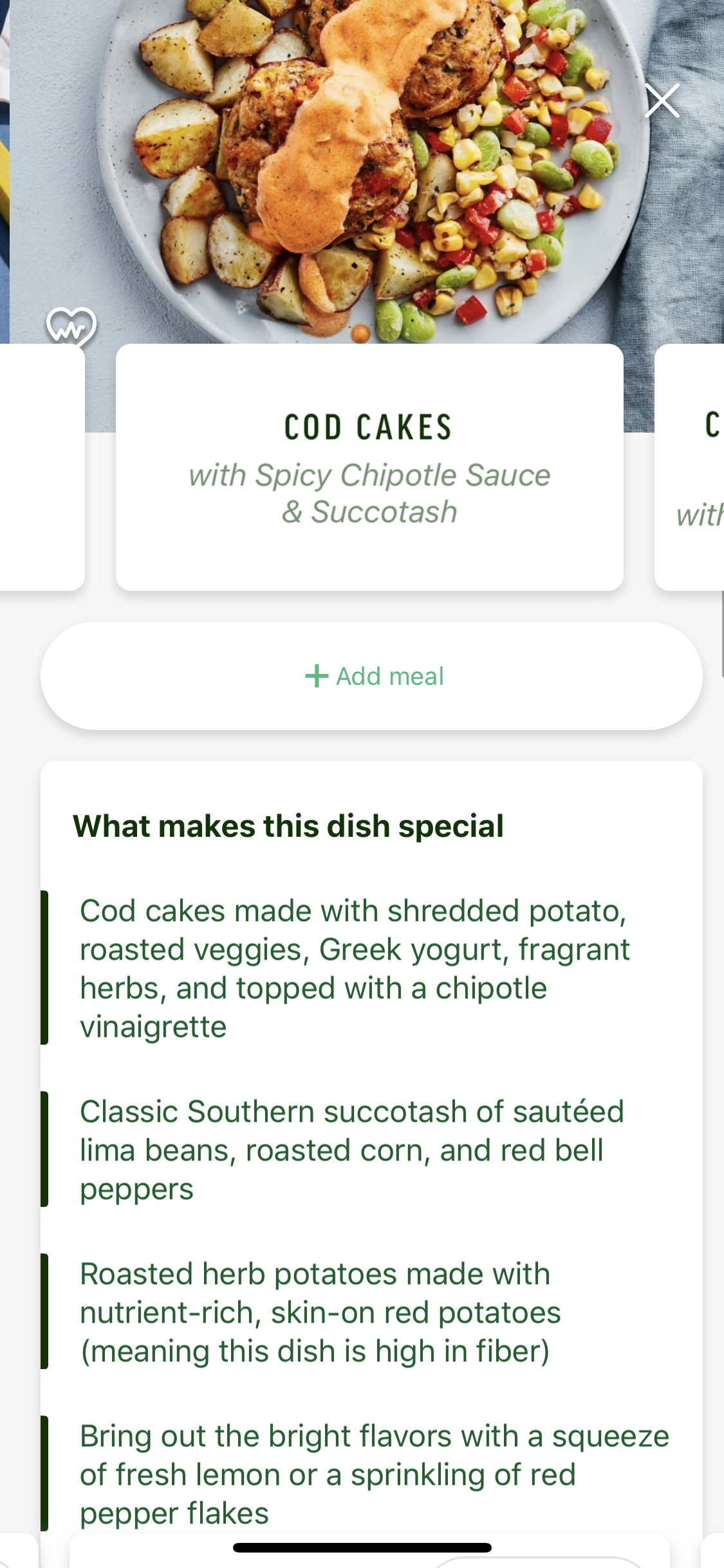Close the cod cakes meal details

(x=662, y=101)
